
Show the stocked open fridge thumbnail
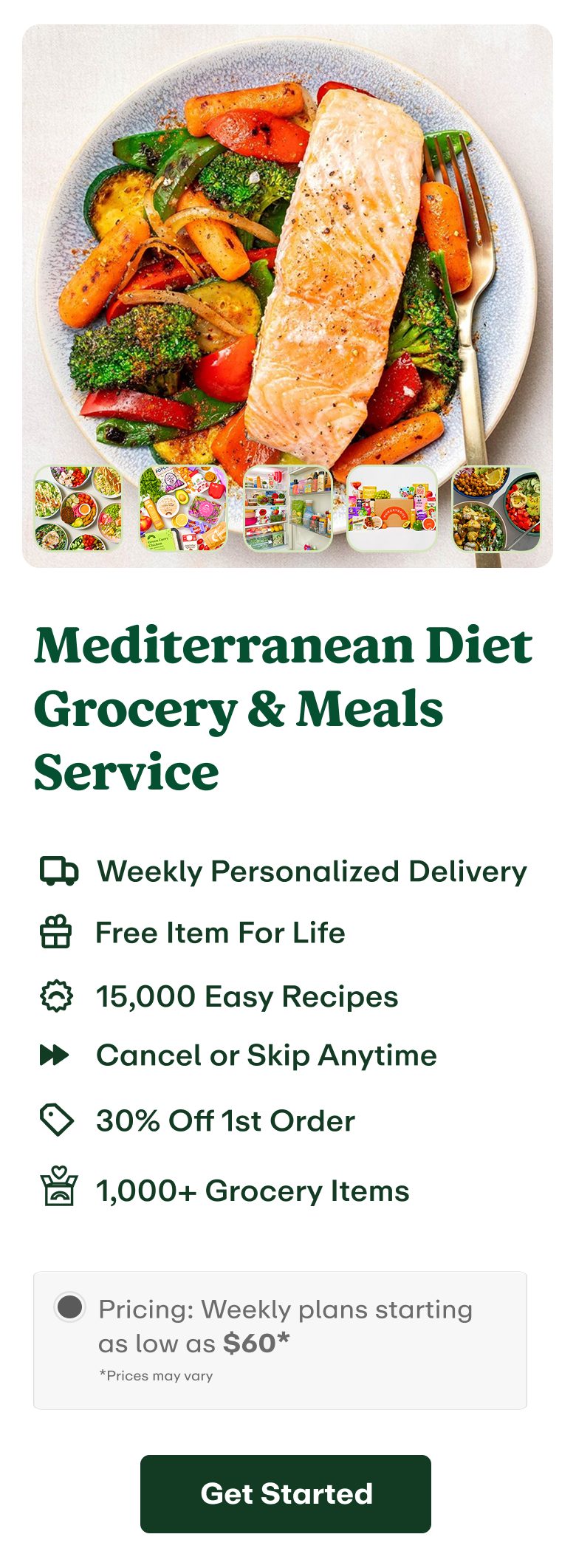point(288,508)
